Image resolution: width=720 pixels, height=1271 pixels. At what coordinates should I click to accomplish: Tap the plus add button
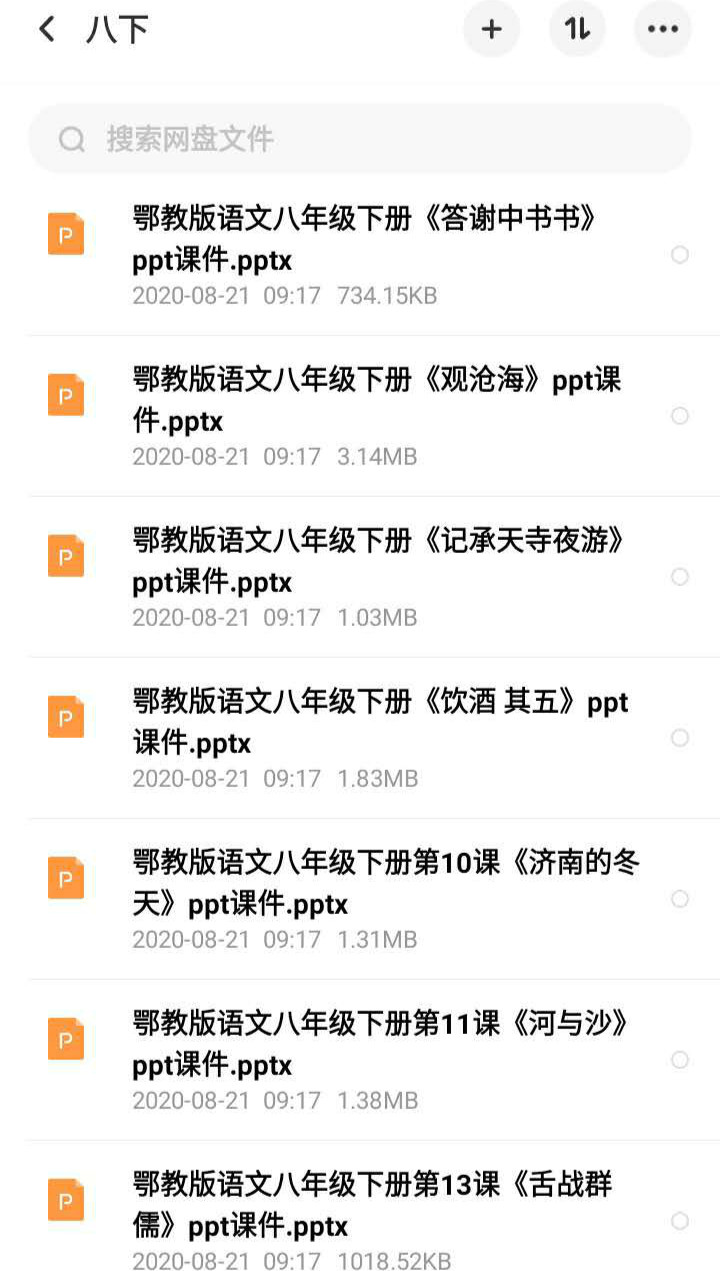[x=491, y=29]
